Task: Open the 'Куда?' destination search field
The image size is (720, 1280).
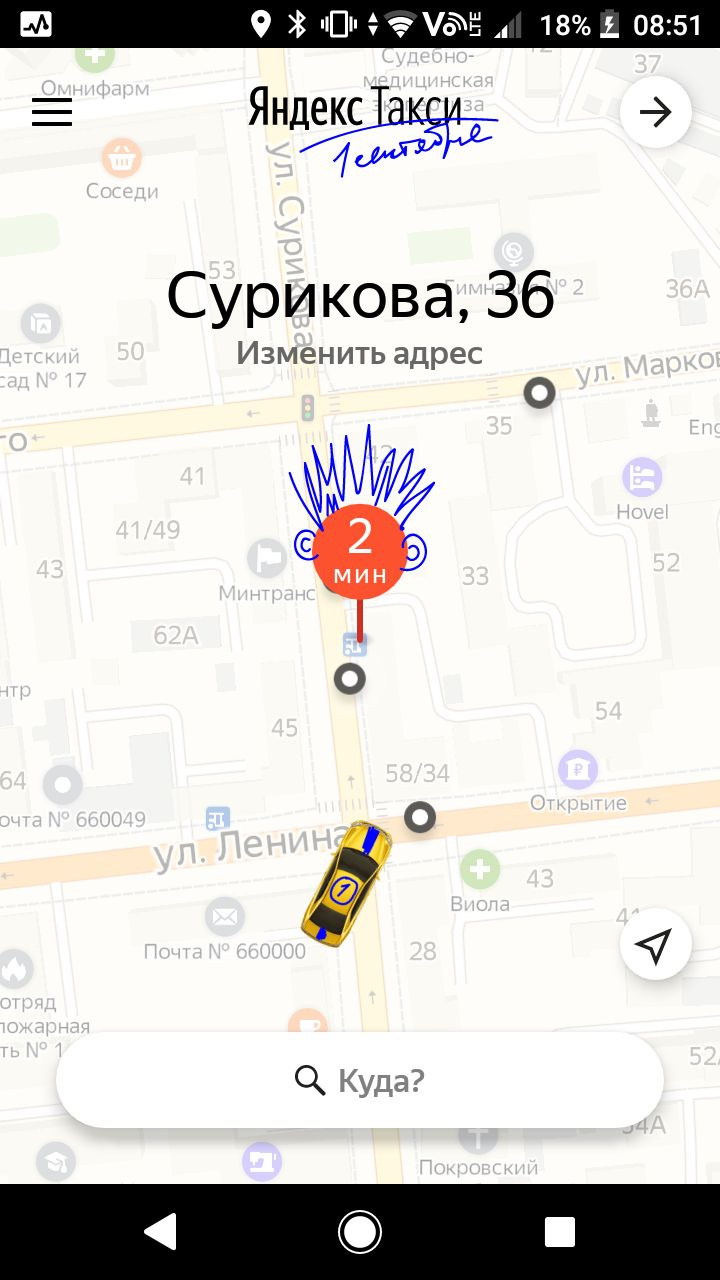Action: (360, 1080)
